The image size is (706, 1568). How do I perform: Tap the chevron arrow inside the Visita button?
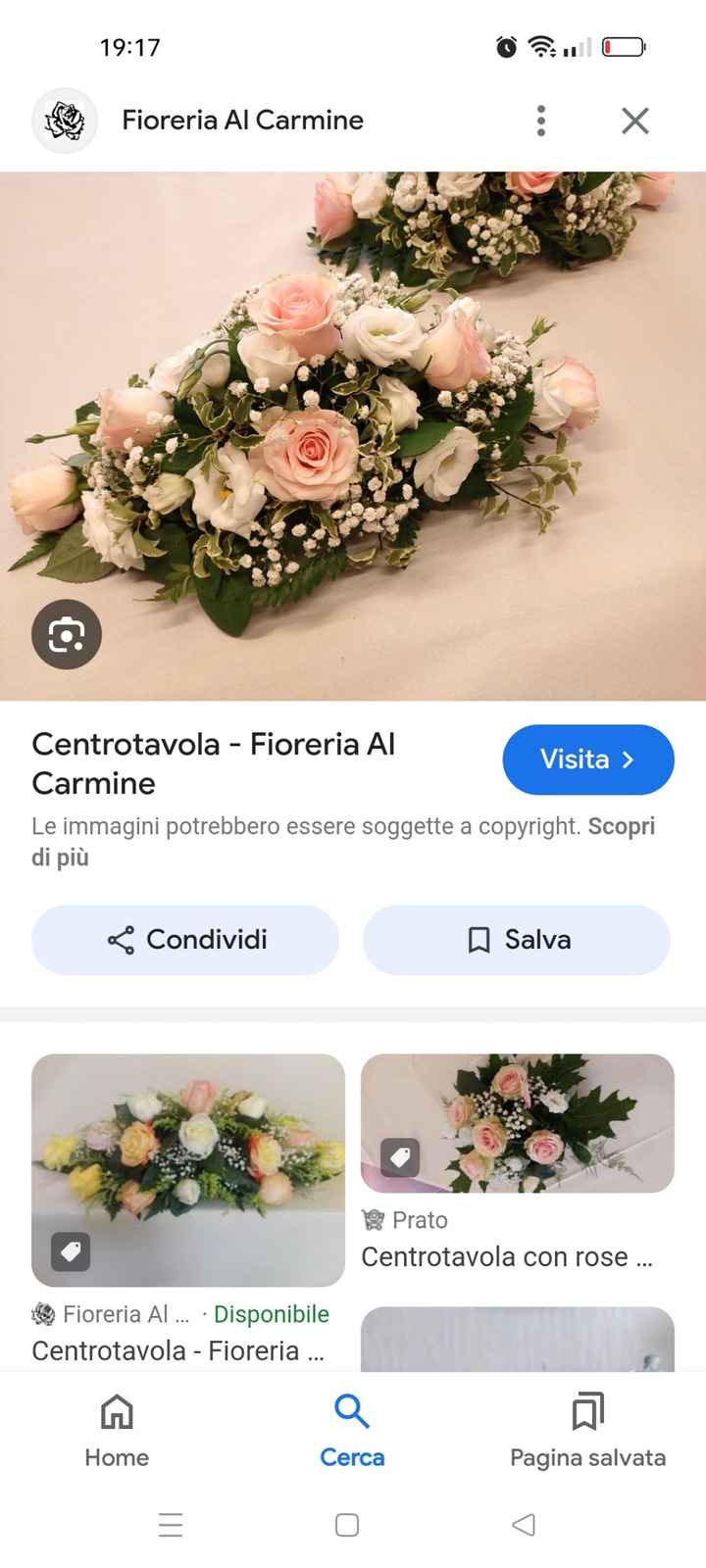pyautogui.click(x=628, y=759)
